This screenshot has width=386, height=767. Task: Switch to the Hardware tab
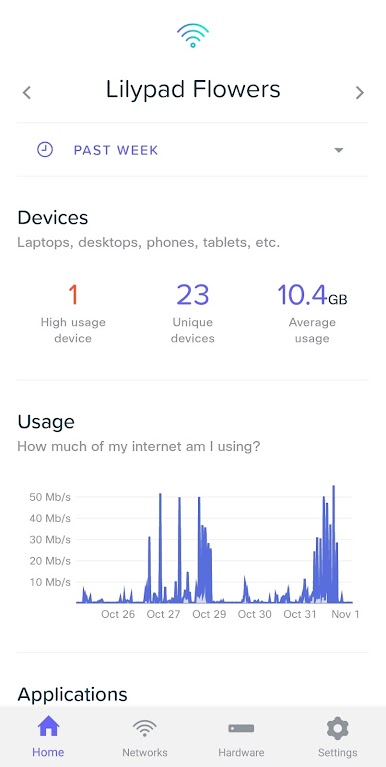241,738
